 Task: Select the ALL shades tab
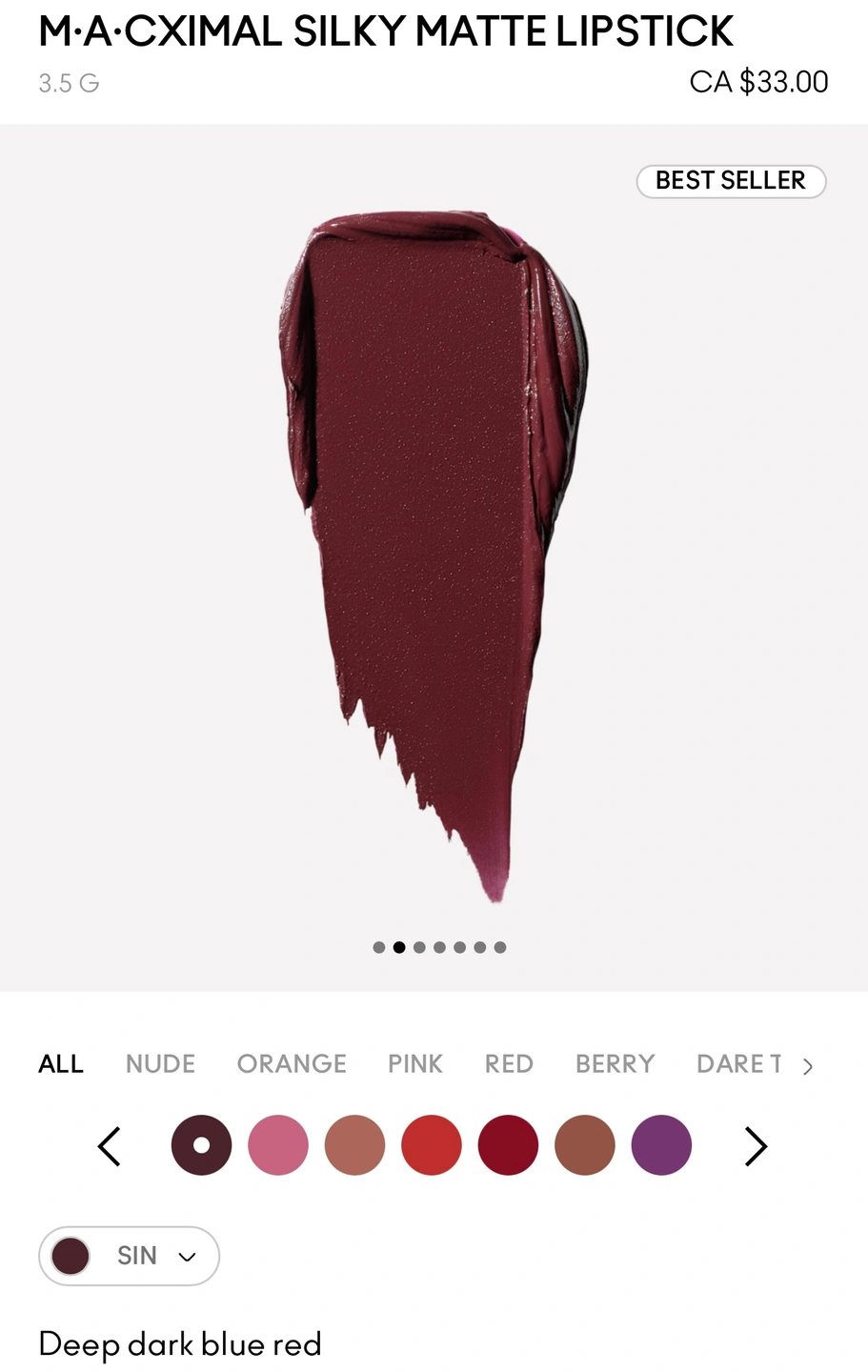61,1063
